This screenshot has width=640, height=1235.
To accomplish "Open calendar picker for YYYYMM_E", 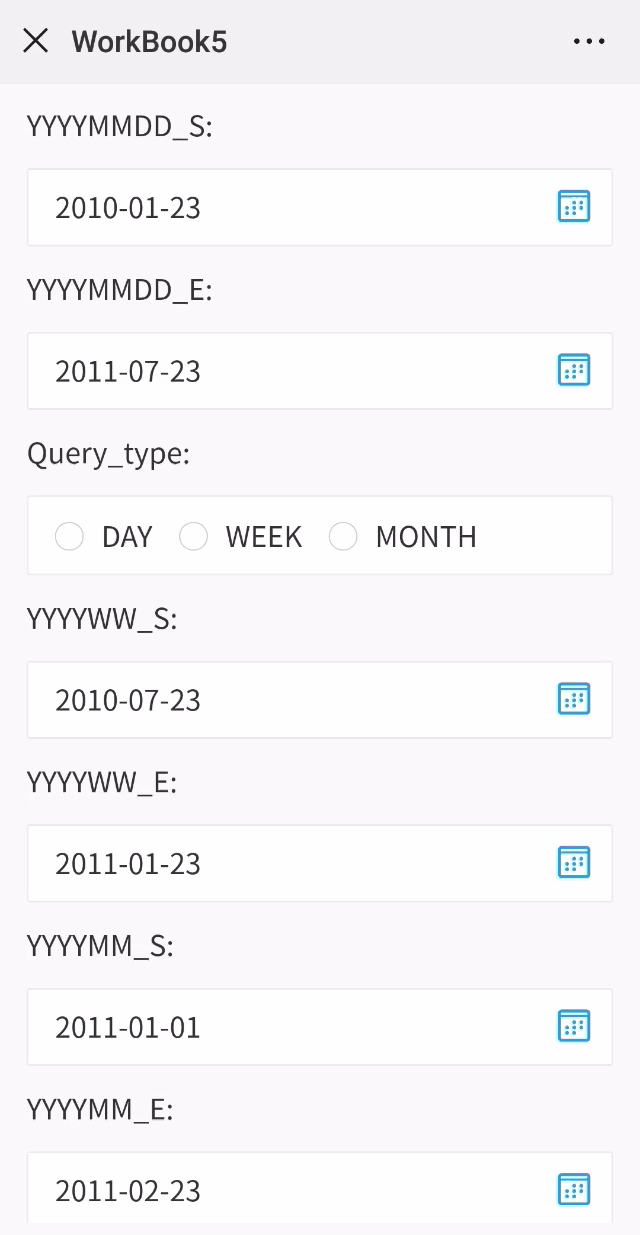I will click(x=573, y=1190).
